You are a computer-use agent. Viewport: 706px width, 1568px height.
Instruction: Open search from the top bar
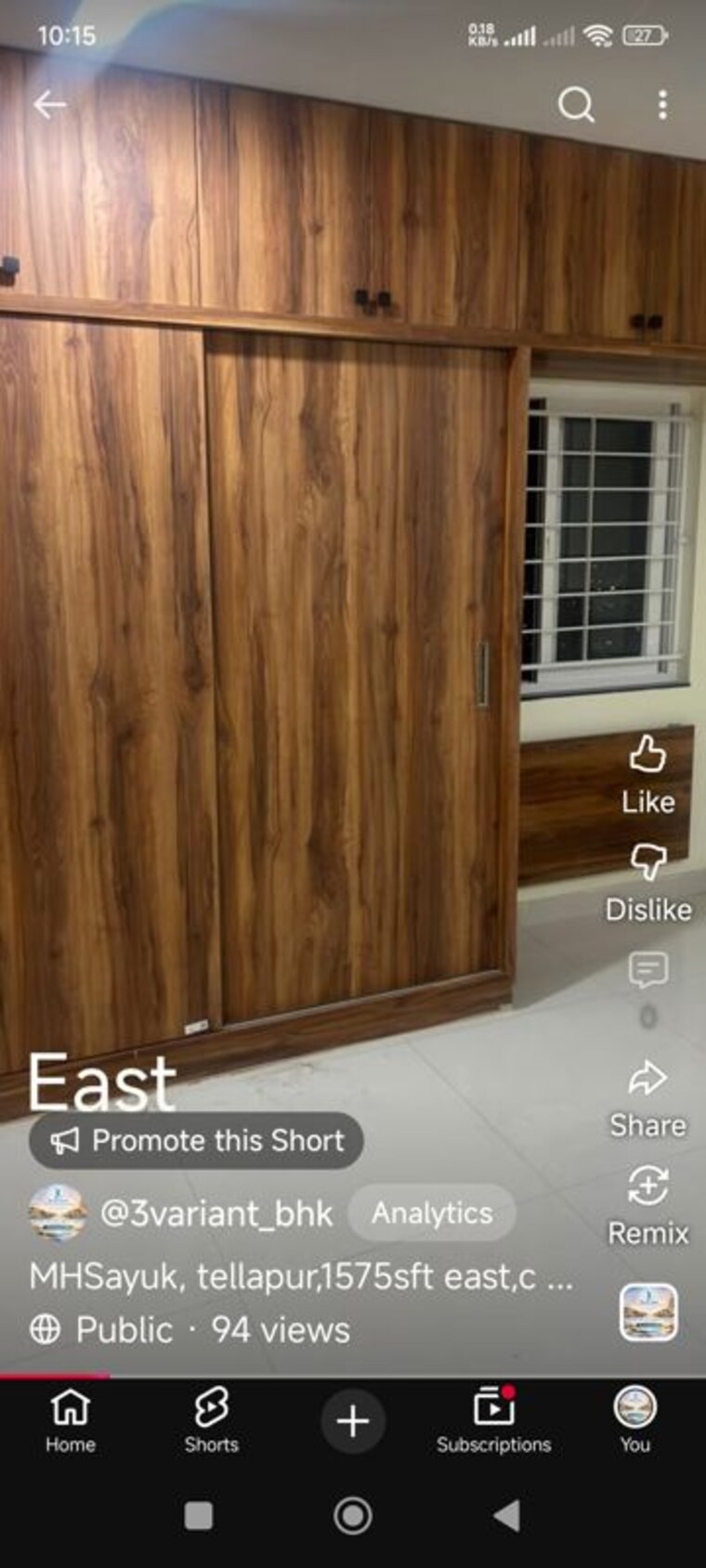tap(576, 105)
